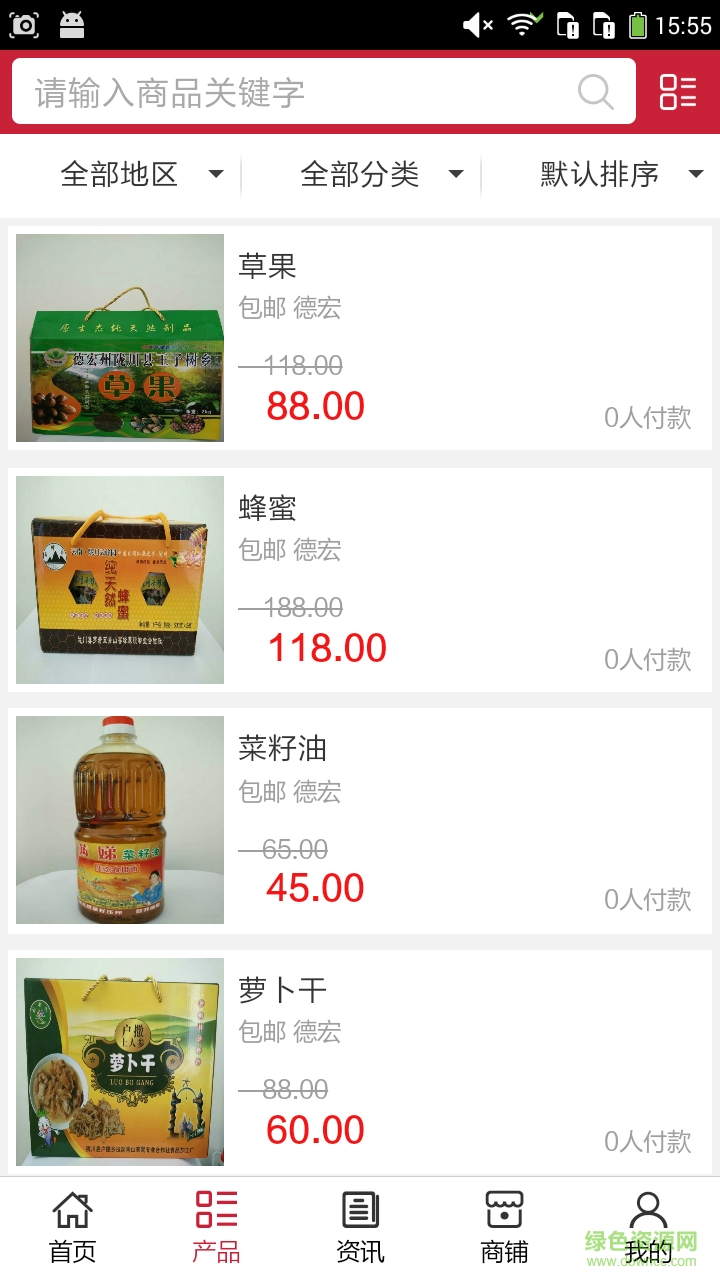720x1280 pixels.
Task: Open the 默认排序 sorting dropdown
Action: (620, 175)
